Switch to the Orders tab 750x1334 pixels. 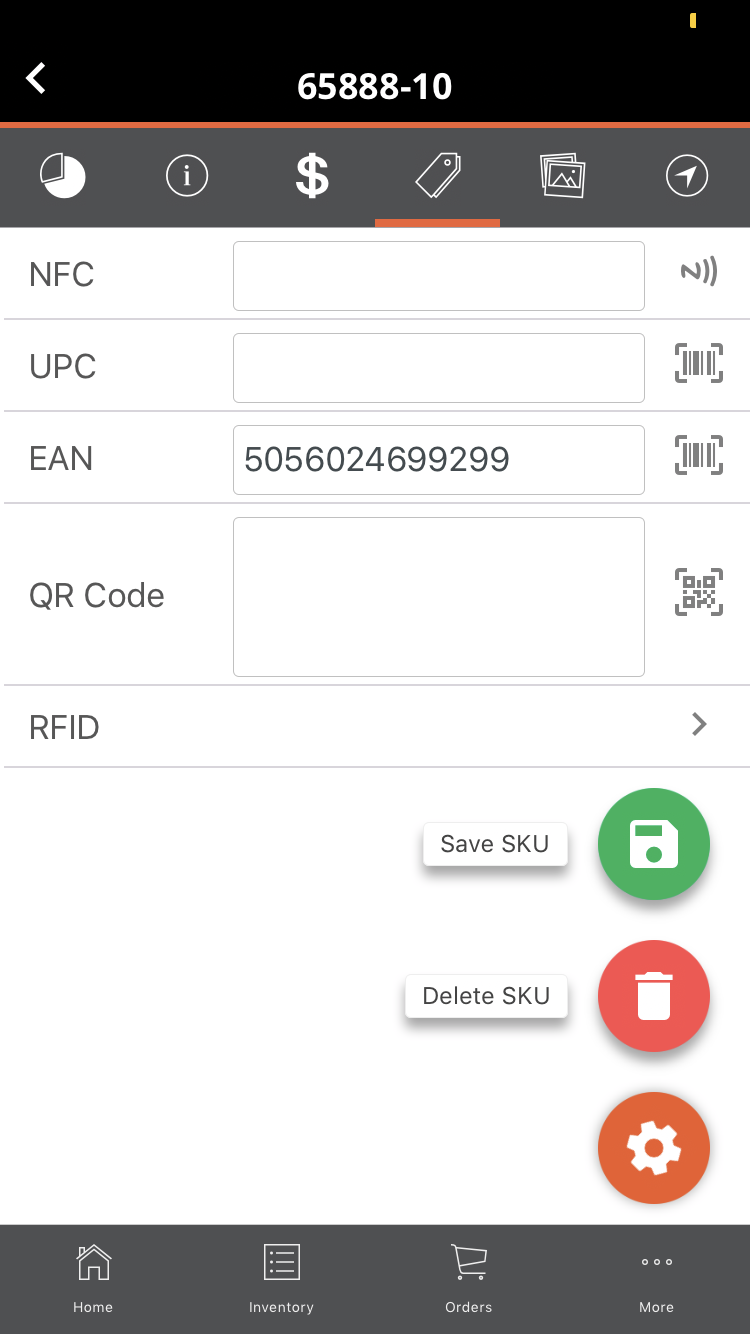469,1279
